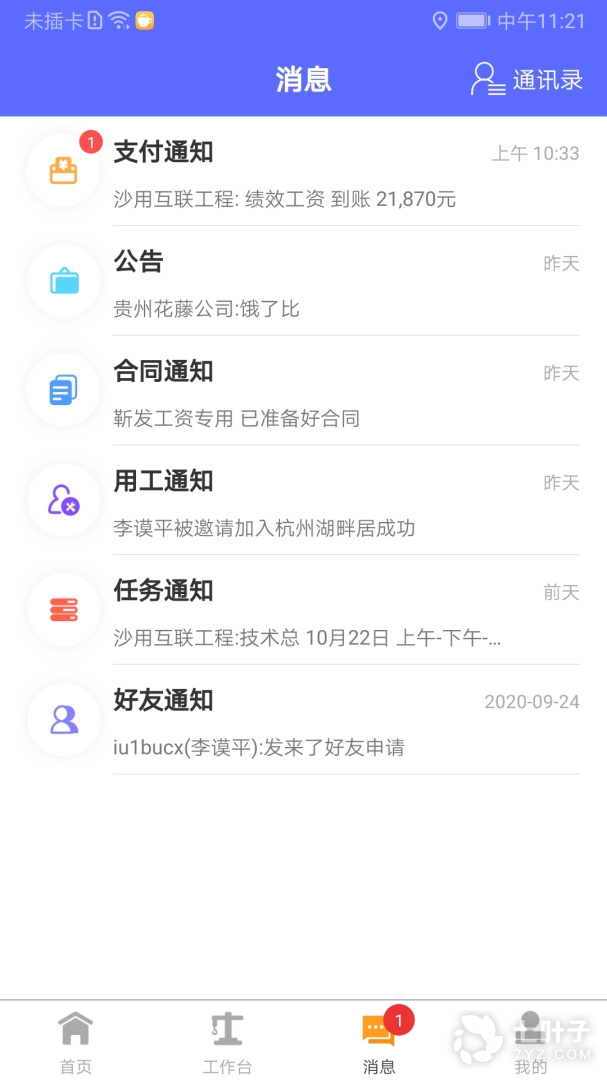Open the 支付通知 payment notification
This screenshot has height=1080, width=607.
(x=303, y=172)
